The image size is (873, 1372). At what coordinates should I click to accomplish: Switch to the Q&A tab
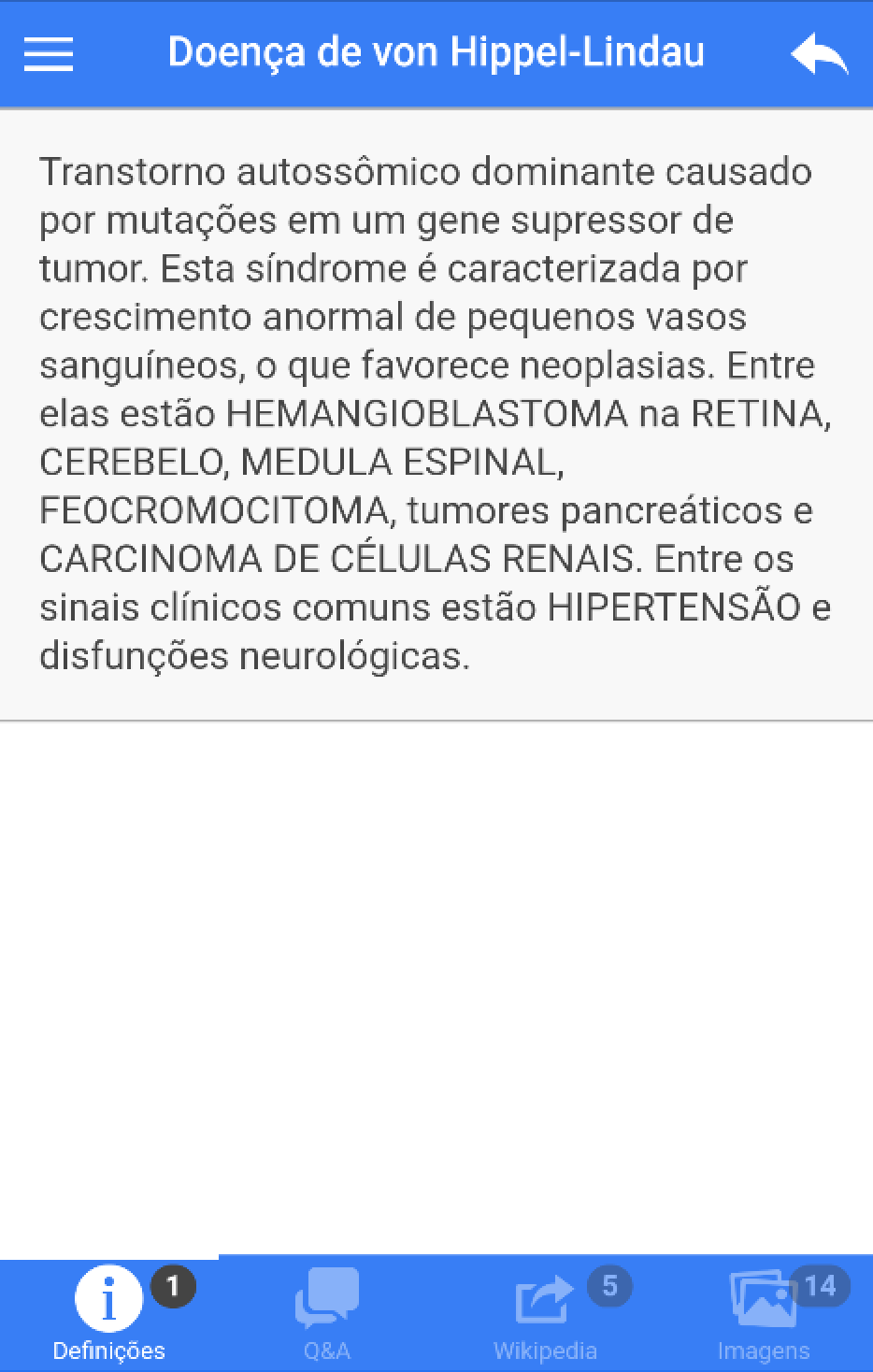click(x=327, y=1313)
